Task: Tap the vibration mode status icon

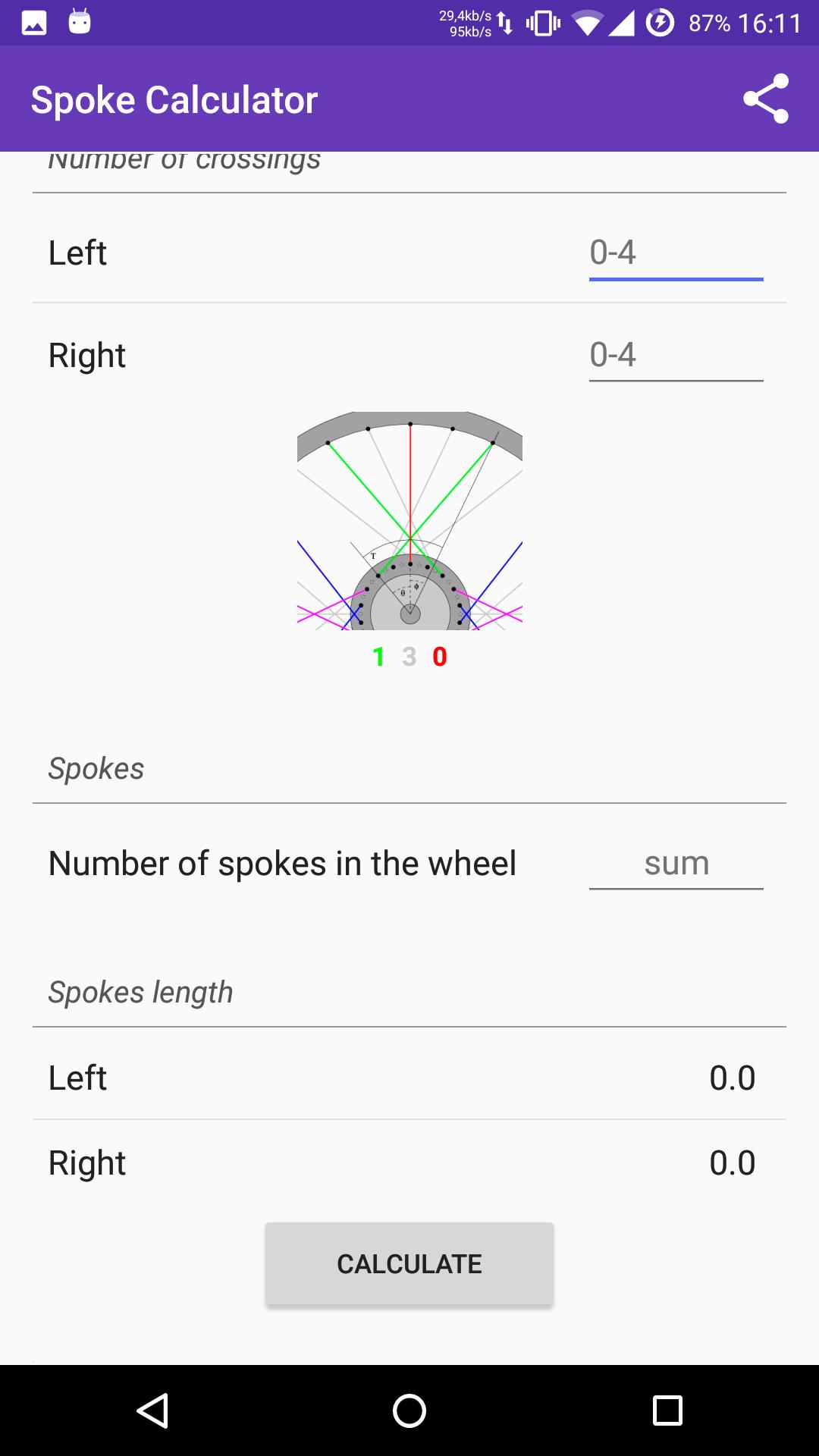Action: click(x=543, y=23)
